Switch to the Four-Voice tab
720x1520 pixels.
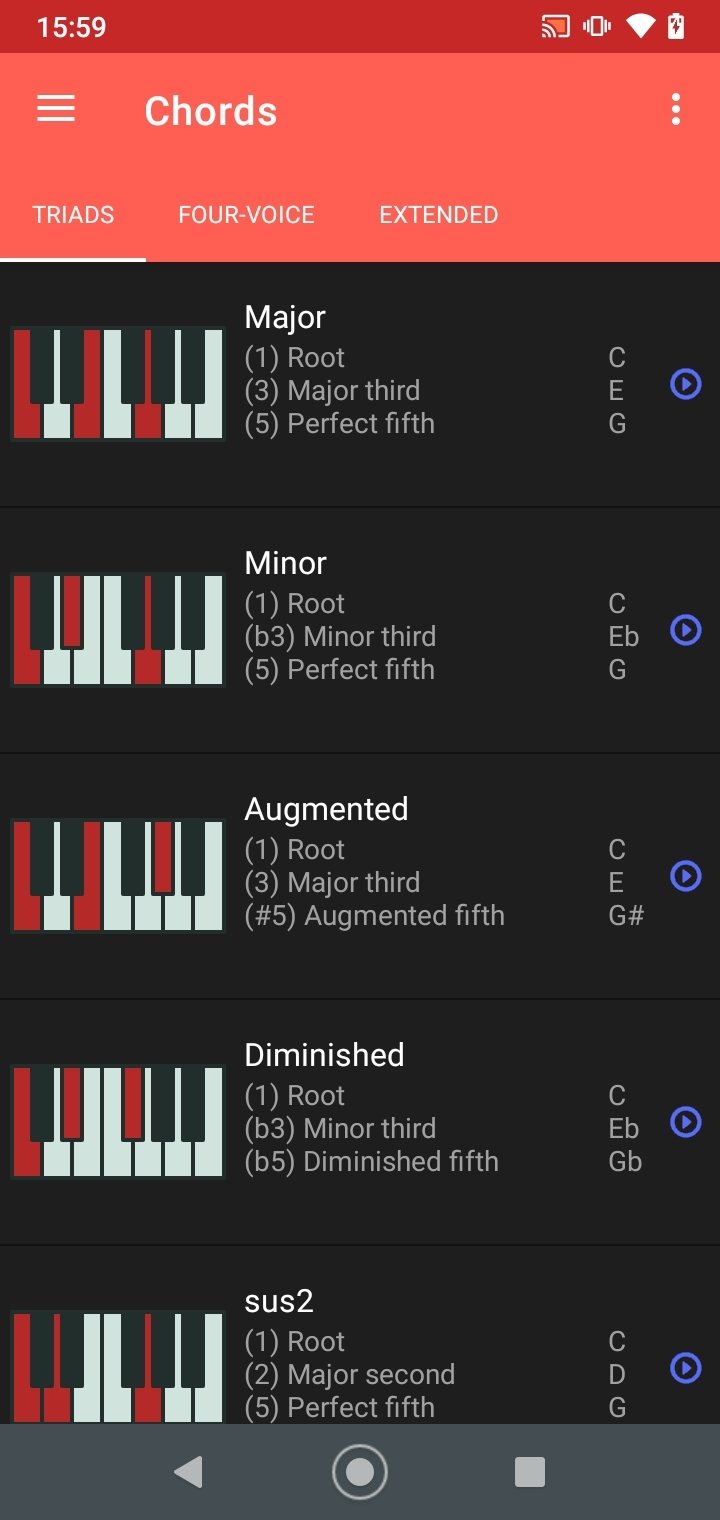pos(246,215)
